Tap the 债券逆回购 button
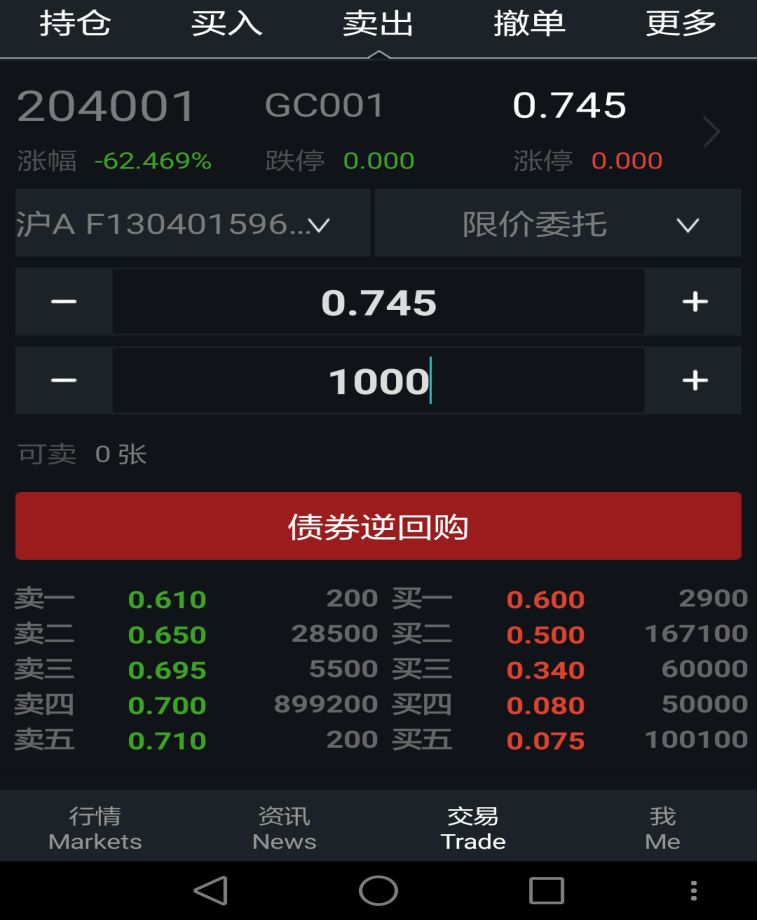The image size is (758, 920). [378, 526]
